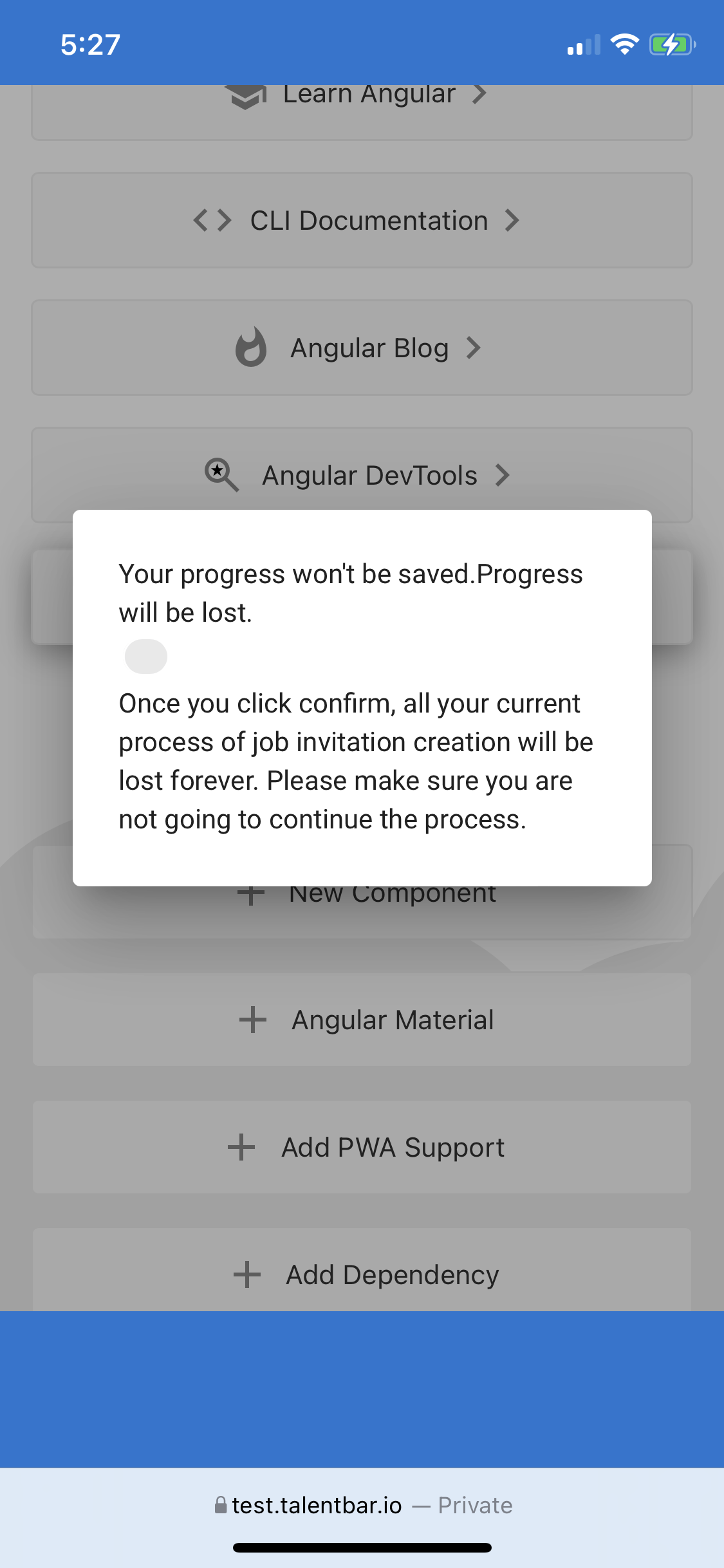This screenshot has height=1568, width=724.
Task: Select the Add PWA Support option
Action: 362,1147
